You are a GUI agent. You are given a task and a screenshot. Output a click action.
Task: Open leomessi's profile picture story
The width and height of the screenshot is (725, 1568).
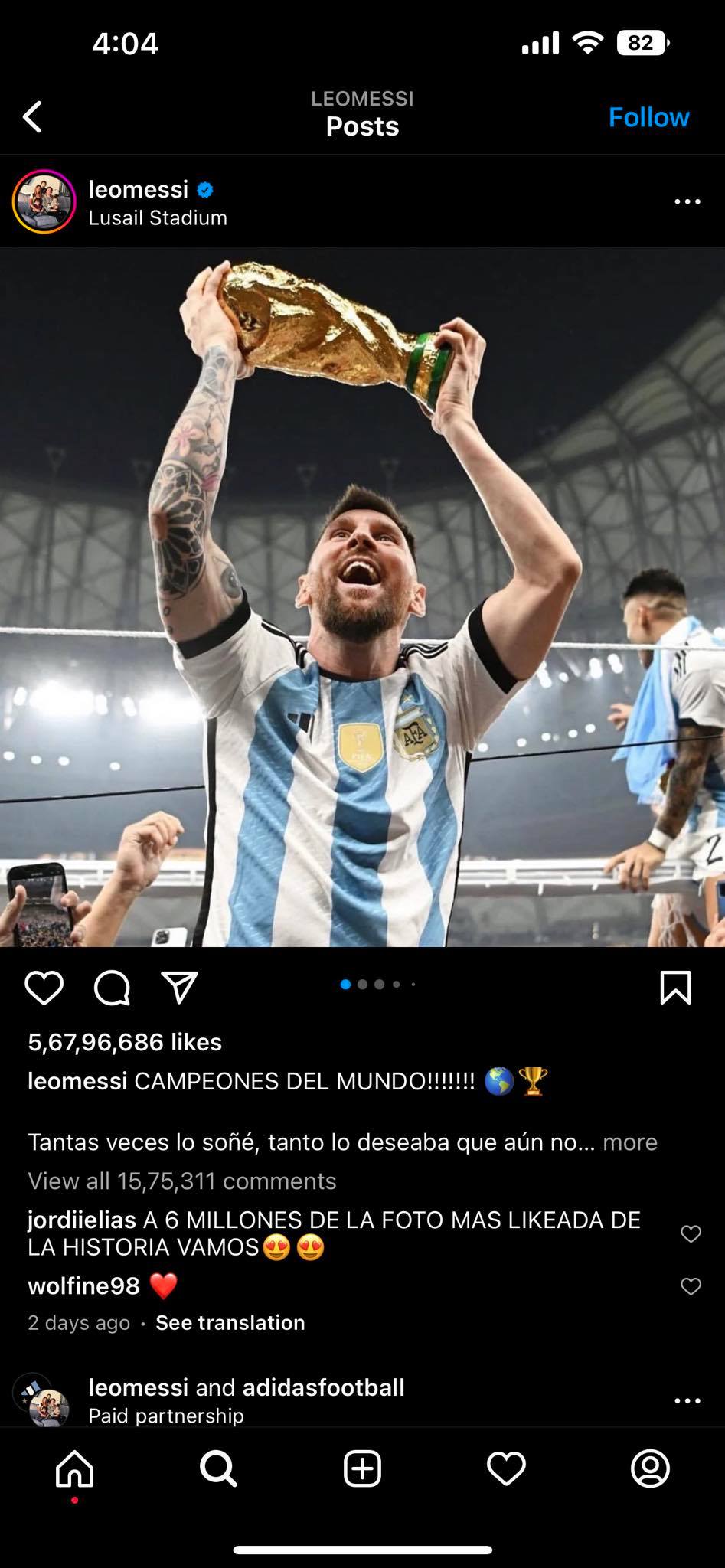pos(44,201)
